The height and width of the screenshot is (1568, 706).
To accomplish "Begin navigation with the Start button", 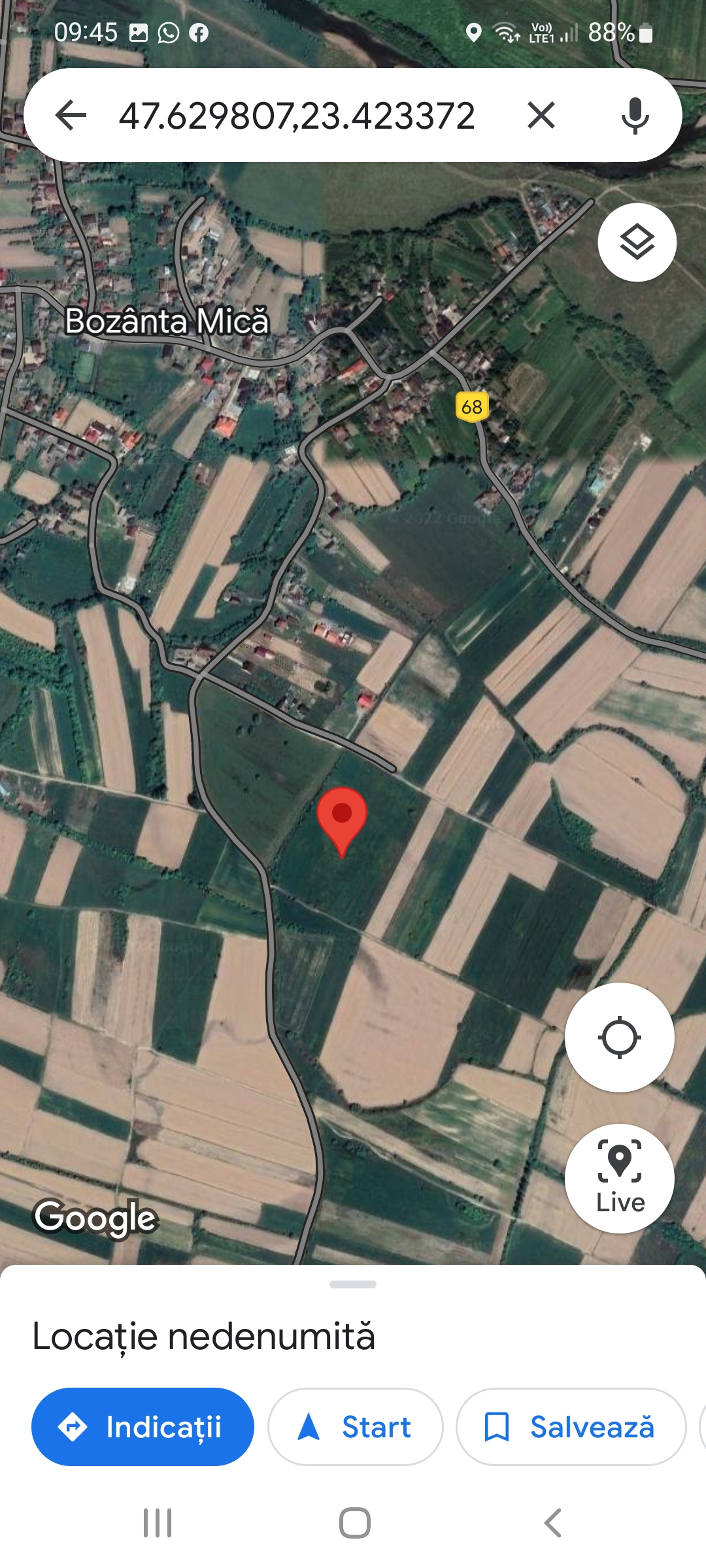I will click(x=355, y=1427).
